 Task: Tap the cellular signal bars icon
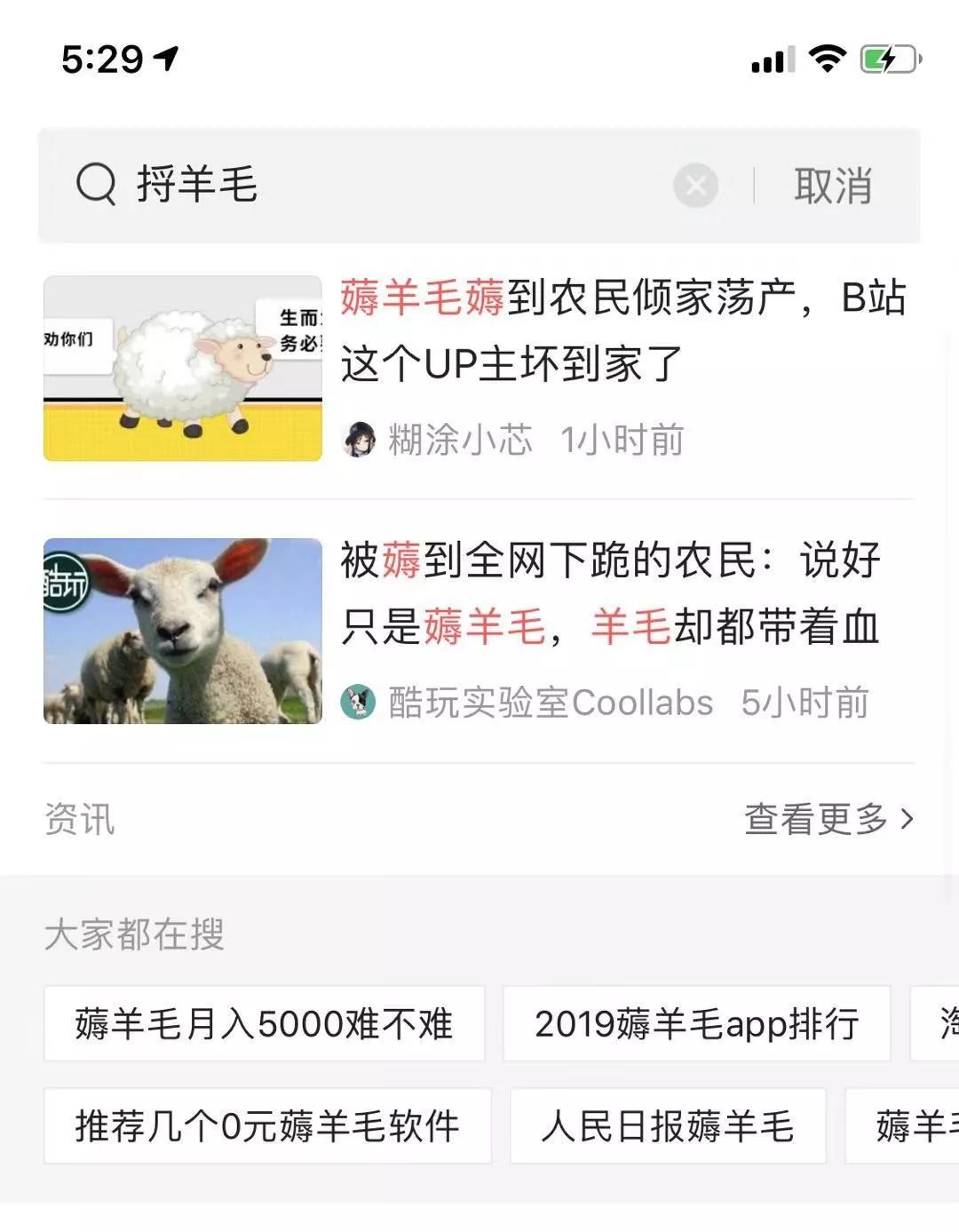pos(771,59)
